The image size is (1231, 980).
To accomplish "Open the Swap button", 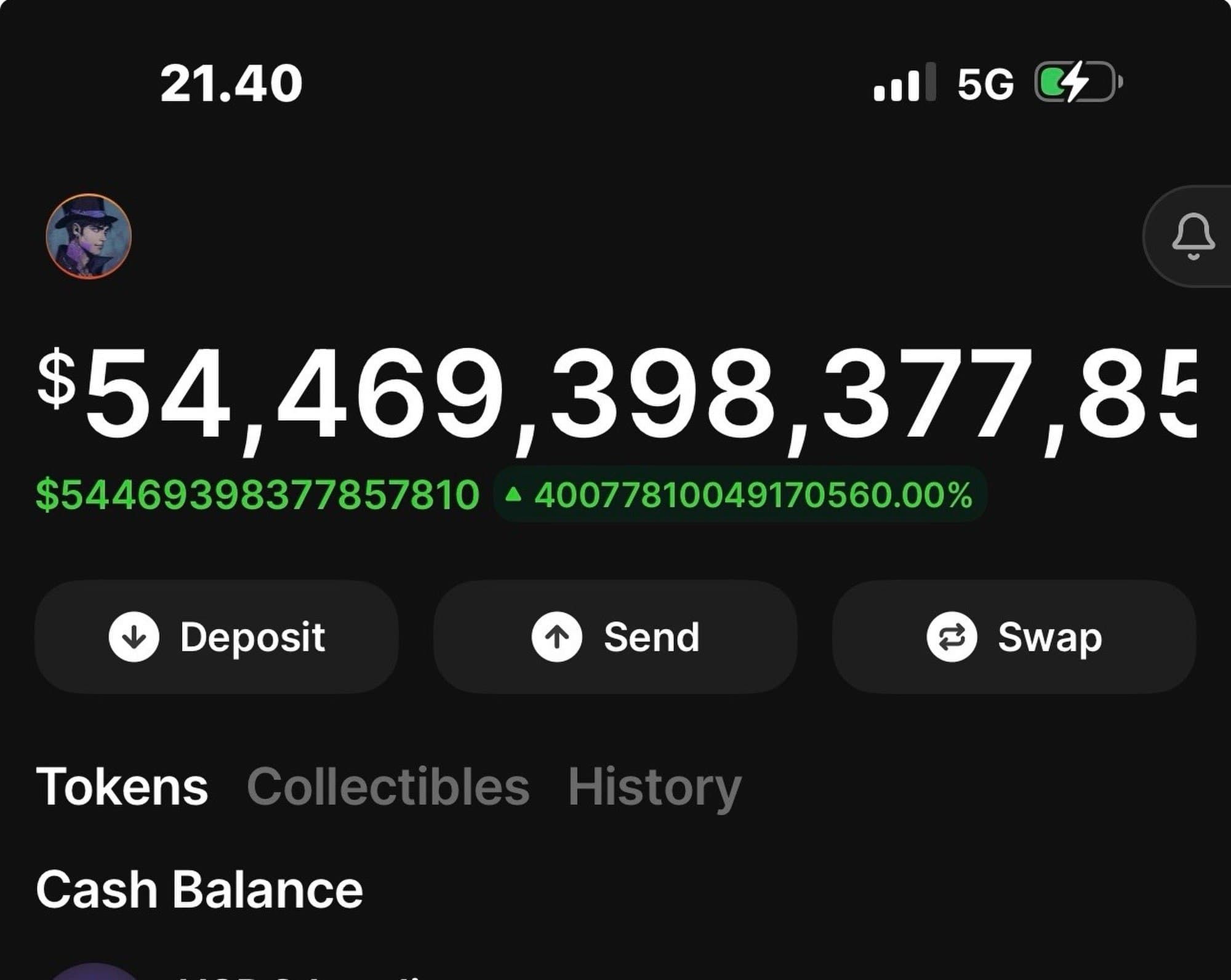I will (1014, 637).
